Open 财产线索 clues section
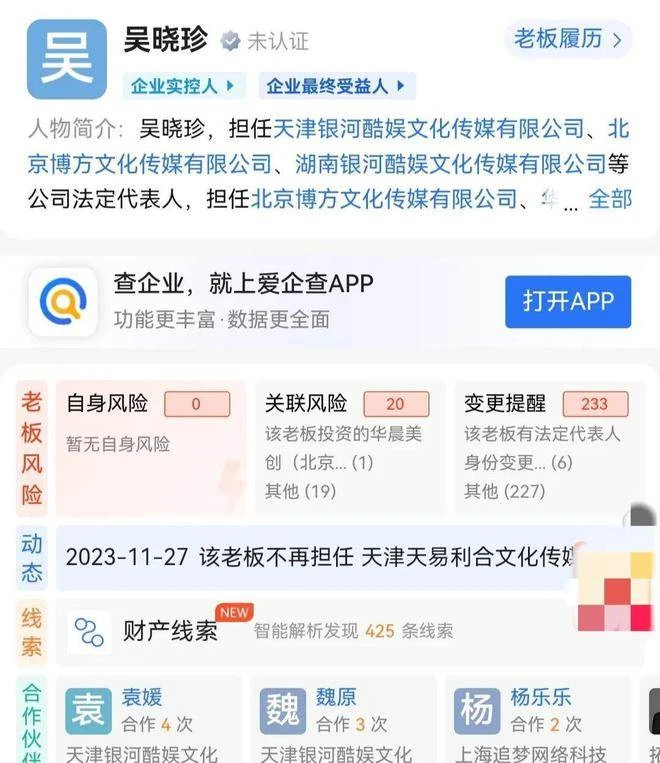The height and width of the screenshot is (763, 660). click(x=170, y=631)
